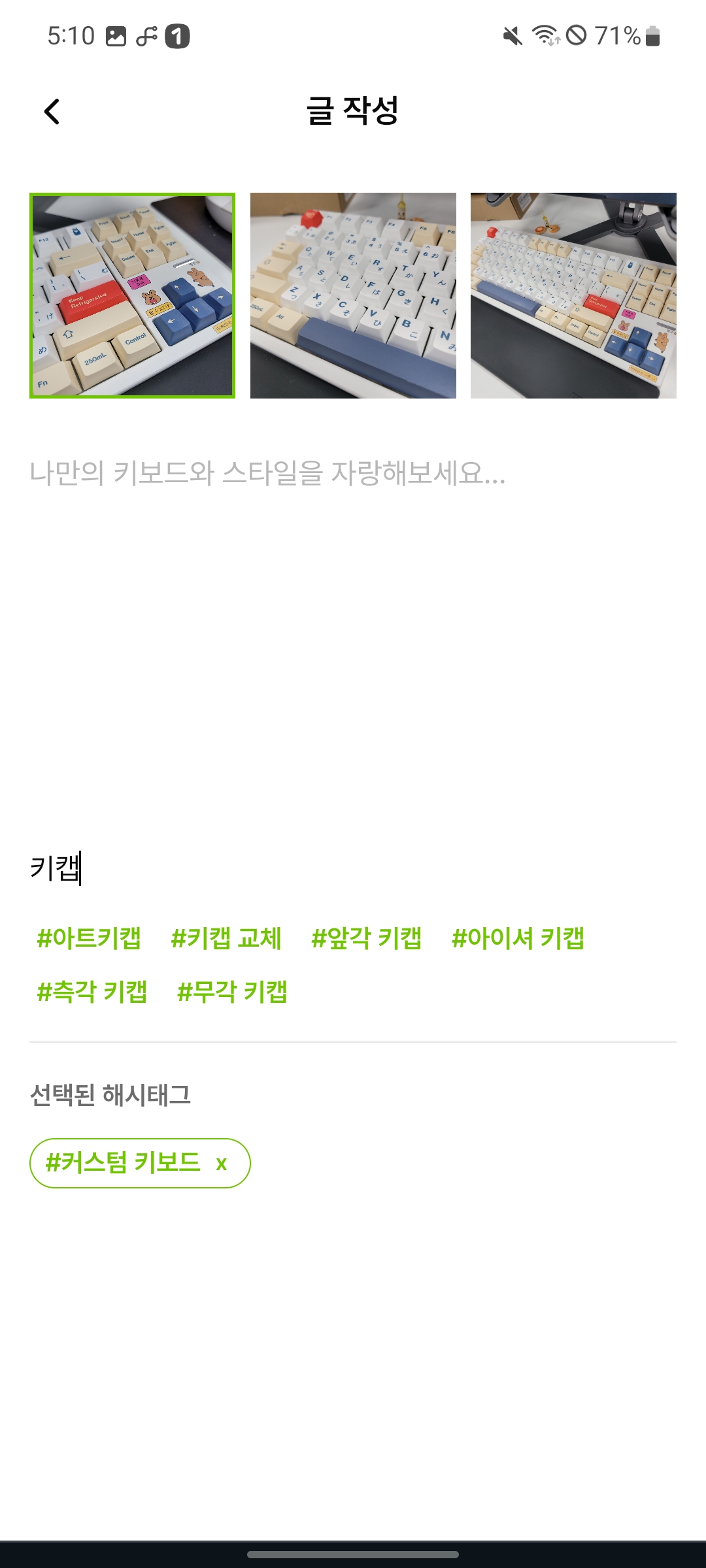
Task: Pick the #아이셔 키캡 hashtag suggestion
Action: coord(518,938)
